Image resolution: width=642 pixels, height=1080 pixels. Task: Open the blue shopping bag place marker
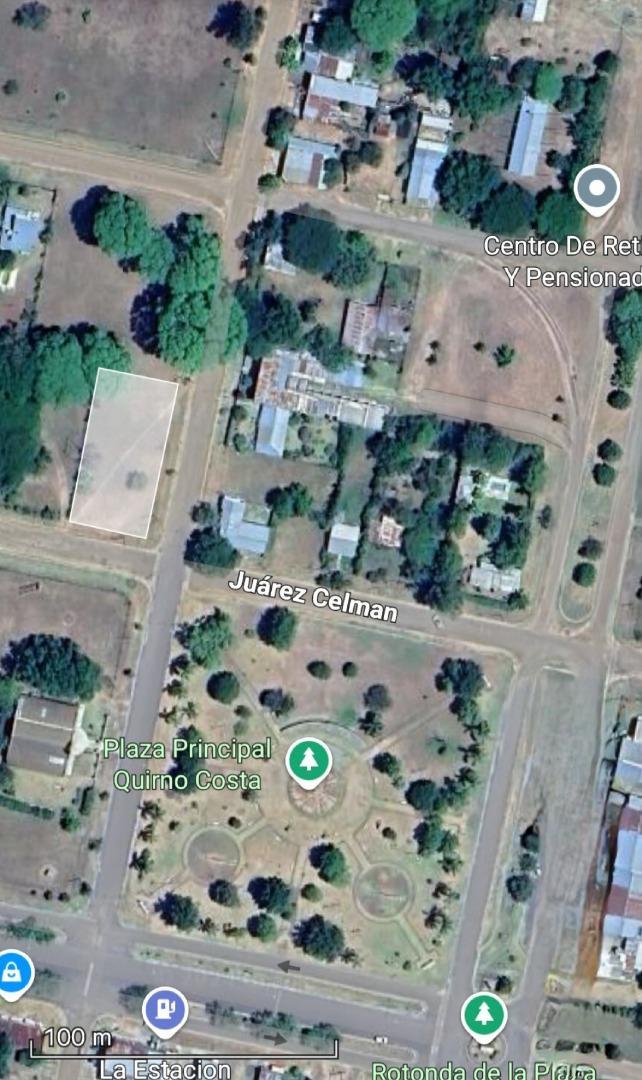point(12,971)
